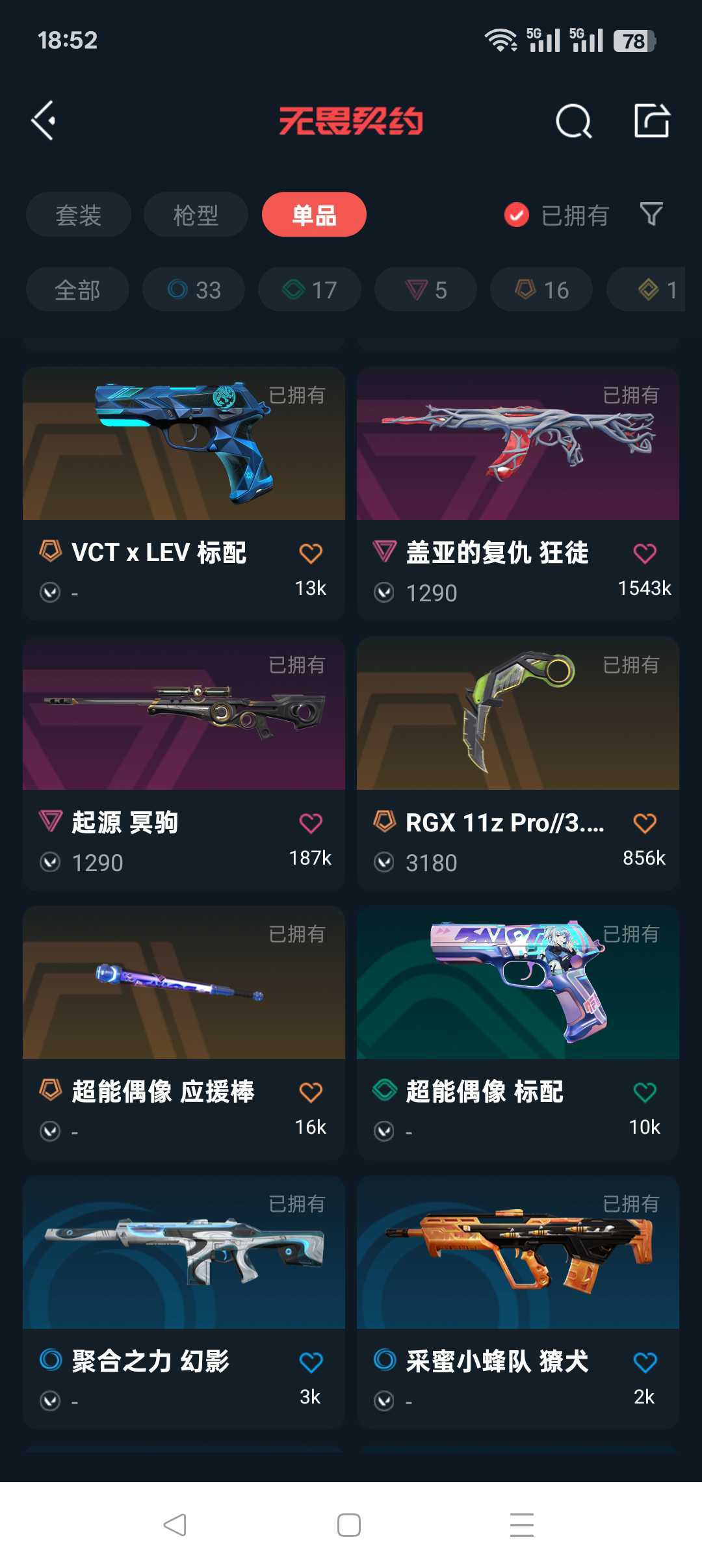Open the 采蜜小蜂队 獠犬 skin card
The width and height of the screenshot is (702, 1568).
click(518, 1302)
